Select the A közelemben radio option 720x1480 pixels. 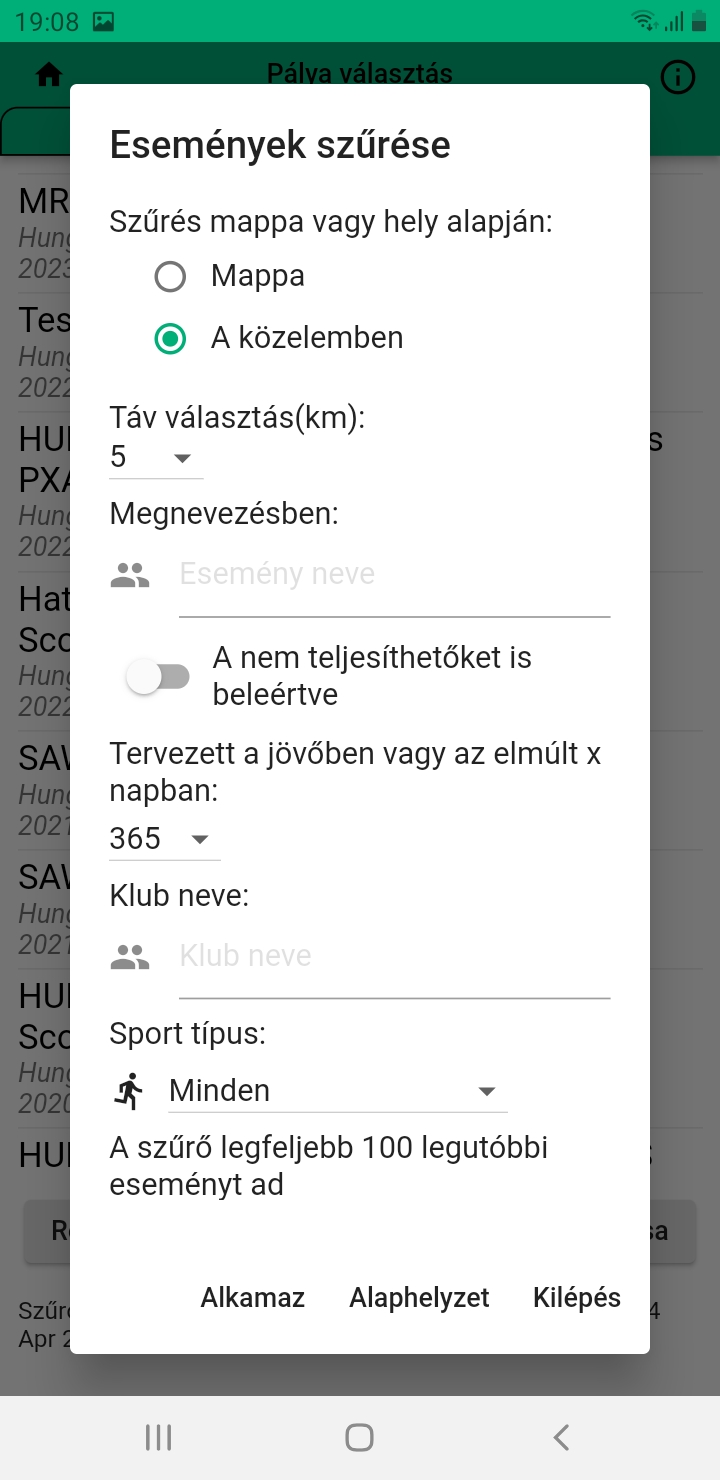click(x=171, y=338)
